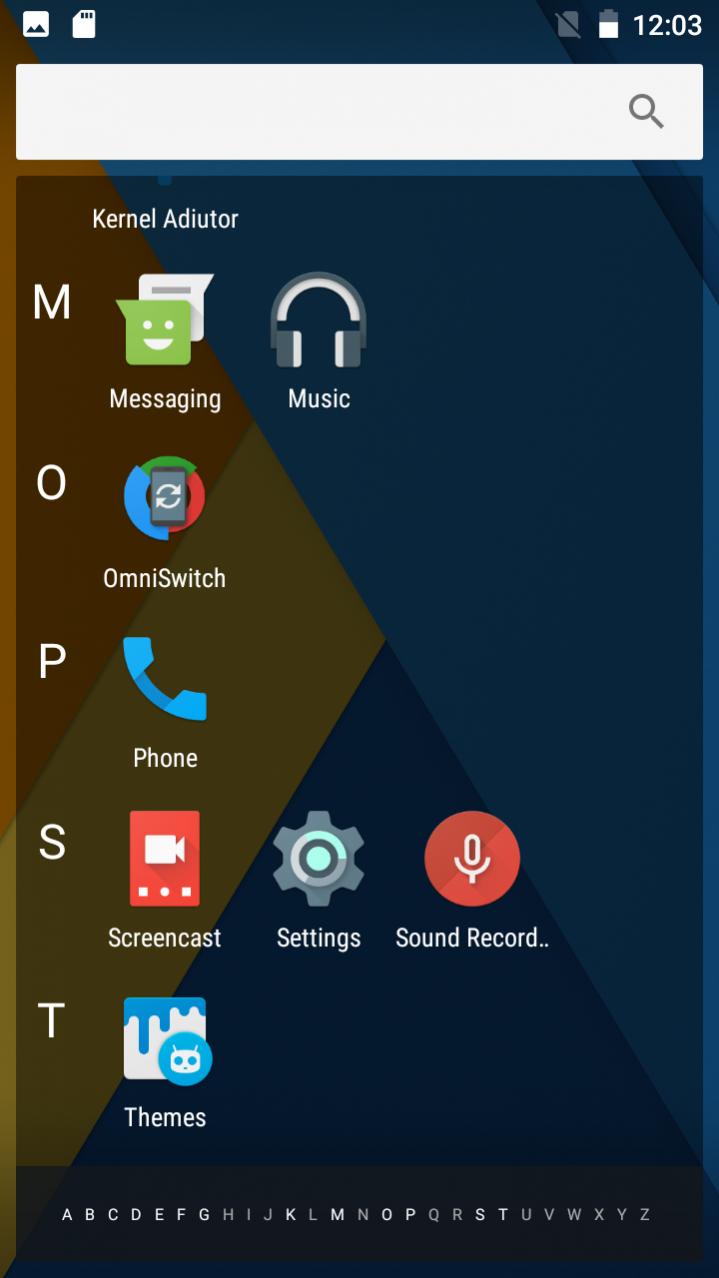Jump to letter A in the index
This screenshot has width=719, height=1278.
[67, 1215]
